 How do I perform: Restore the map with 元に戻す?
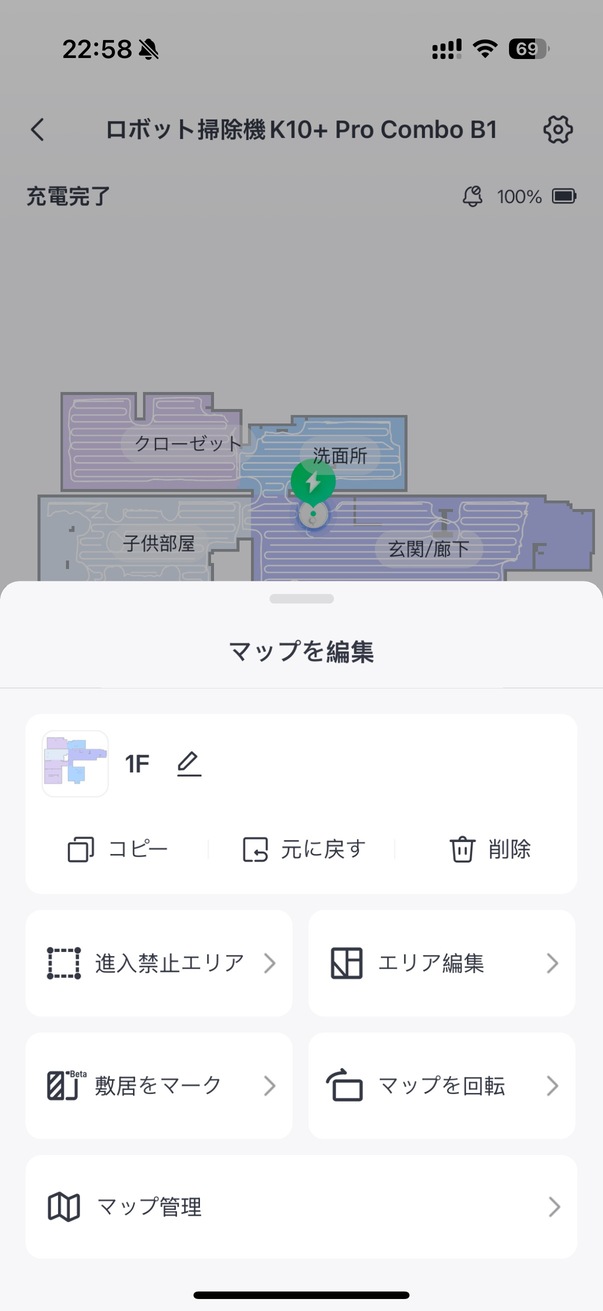click(x=304, y=850)
